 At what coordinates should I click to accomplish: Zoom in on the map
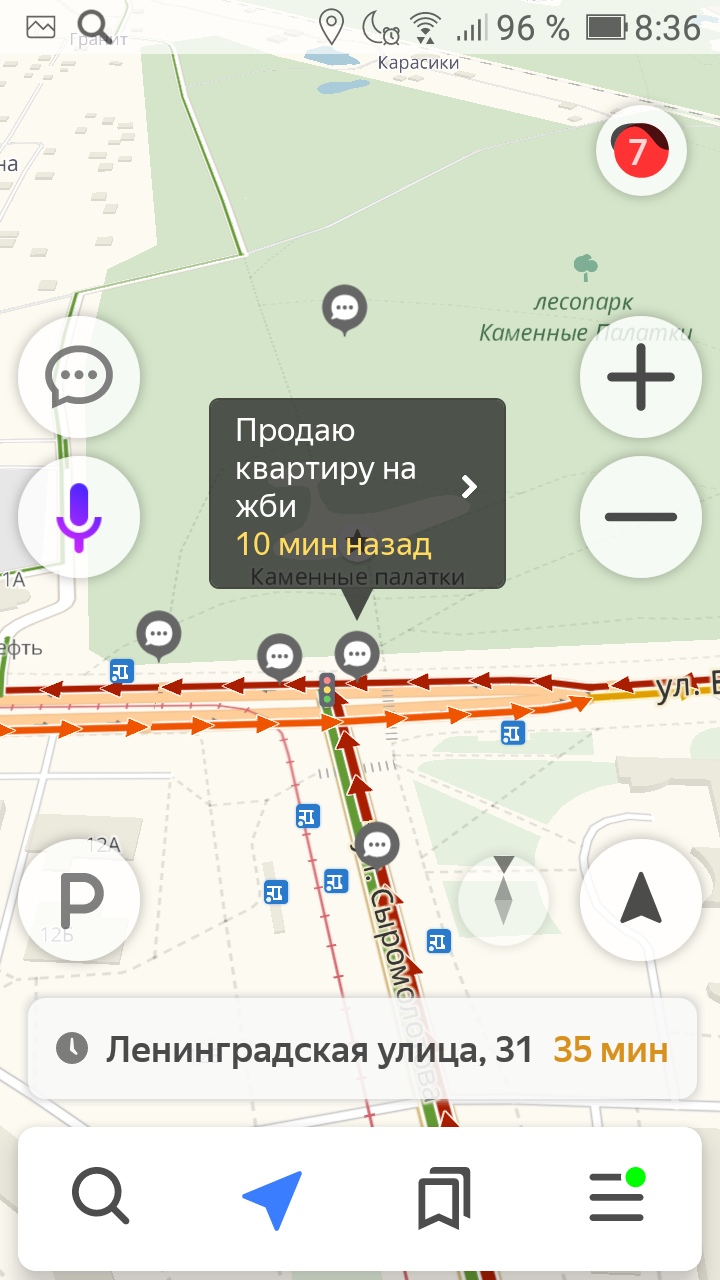[640, 378]
